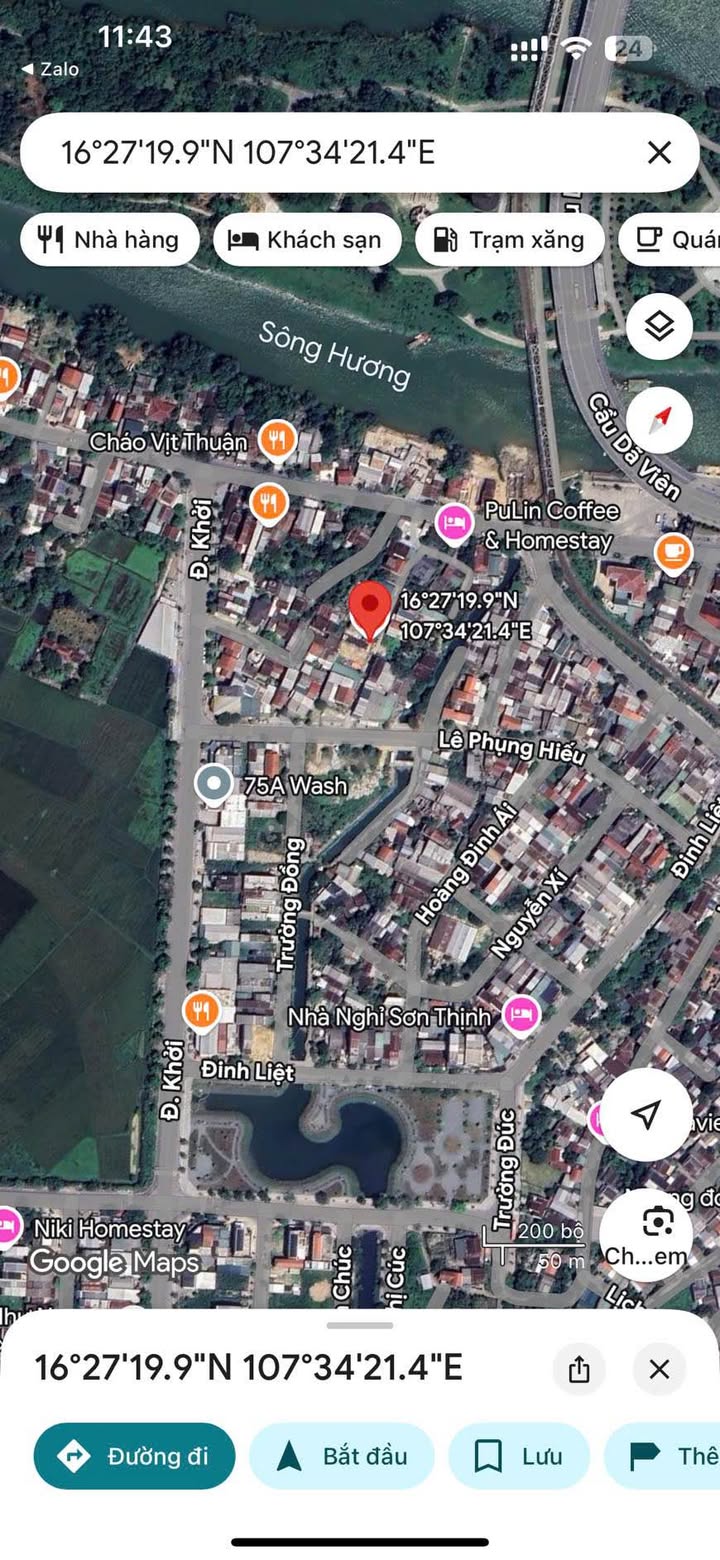The height and width of the screenshot is (1560, 720).
Task: Return to Zalo via the back link
Action: click(50, 69)
